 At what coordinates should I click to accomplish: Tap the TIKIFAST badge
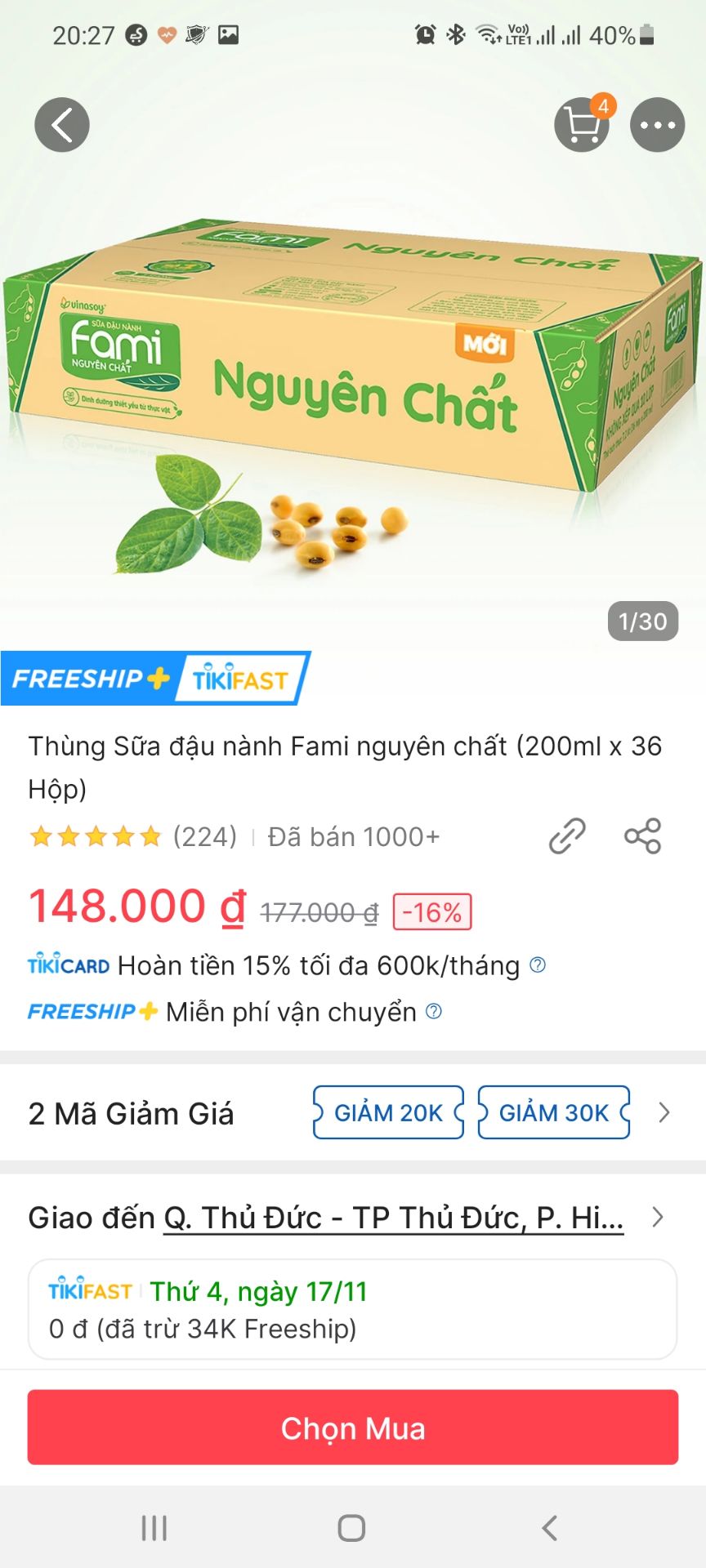(x=239, y=677)
